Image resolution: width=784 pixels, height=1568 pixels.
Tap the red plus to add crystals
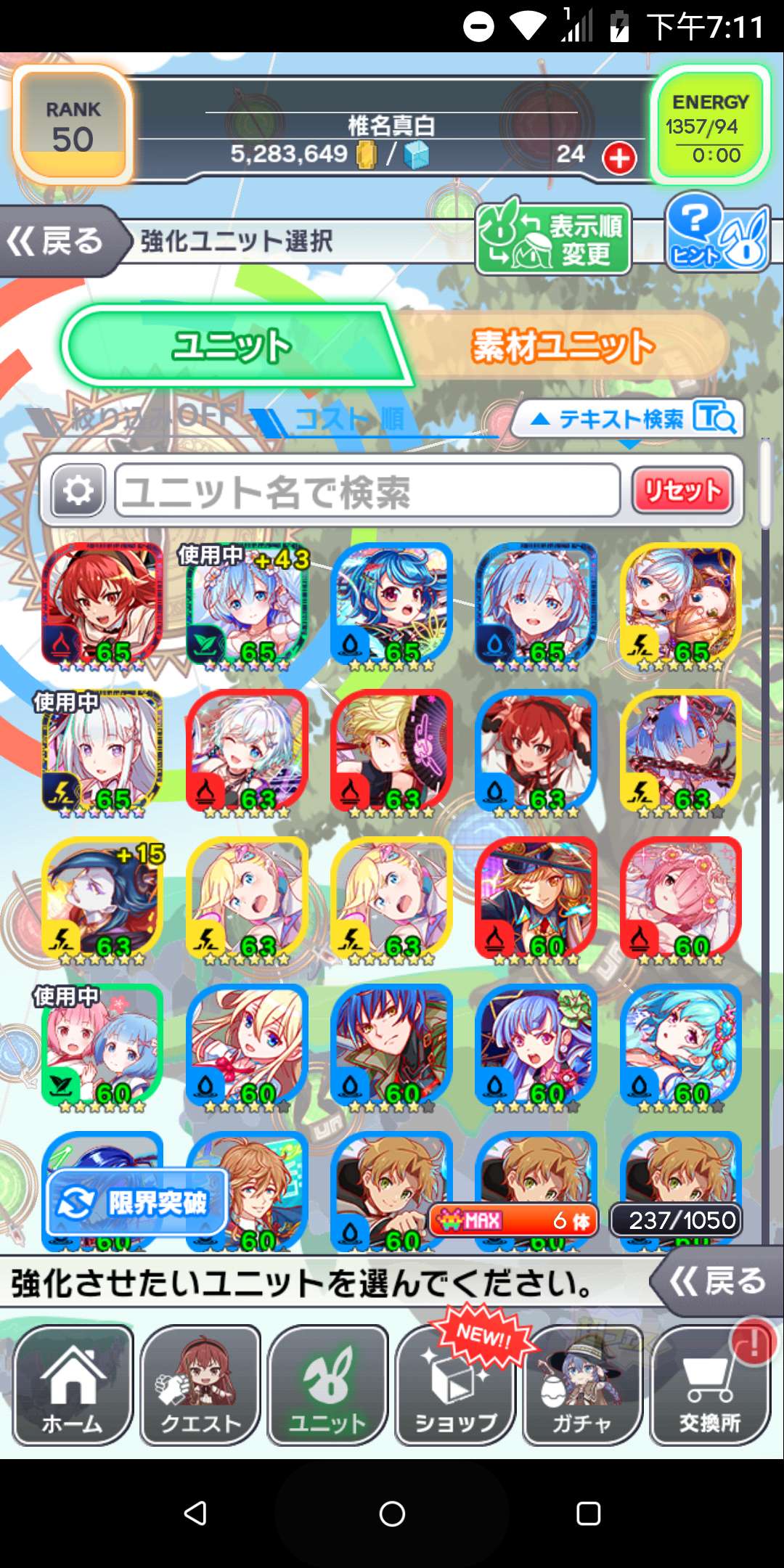click(x=619, y=158)
